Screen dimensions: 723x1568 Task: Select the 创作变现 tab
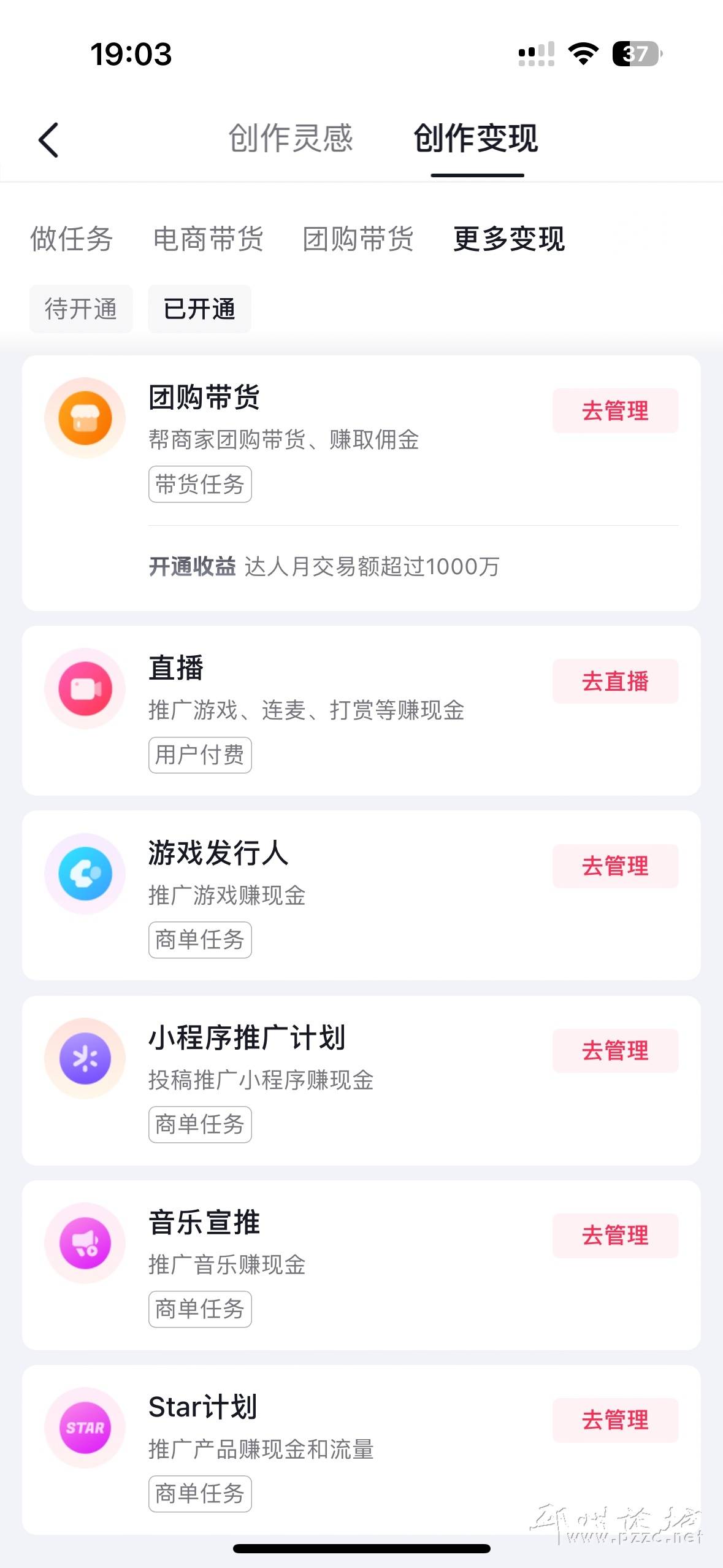click(476, 138)
